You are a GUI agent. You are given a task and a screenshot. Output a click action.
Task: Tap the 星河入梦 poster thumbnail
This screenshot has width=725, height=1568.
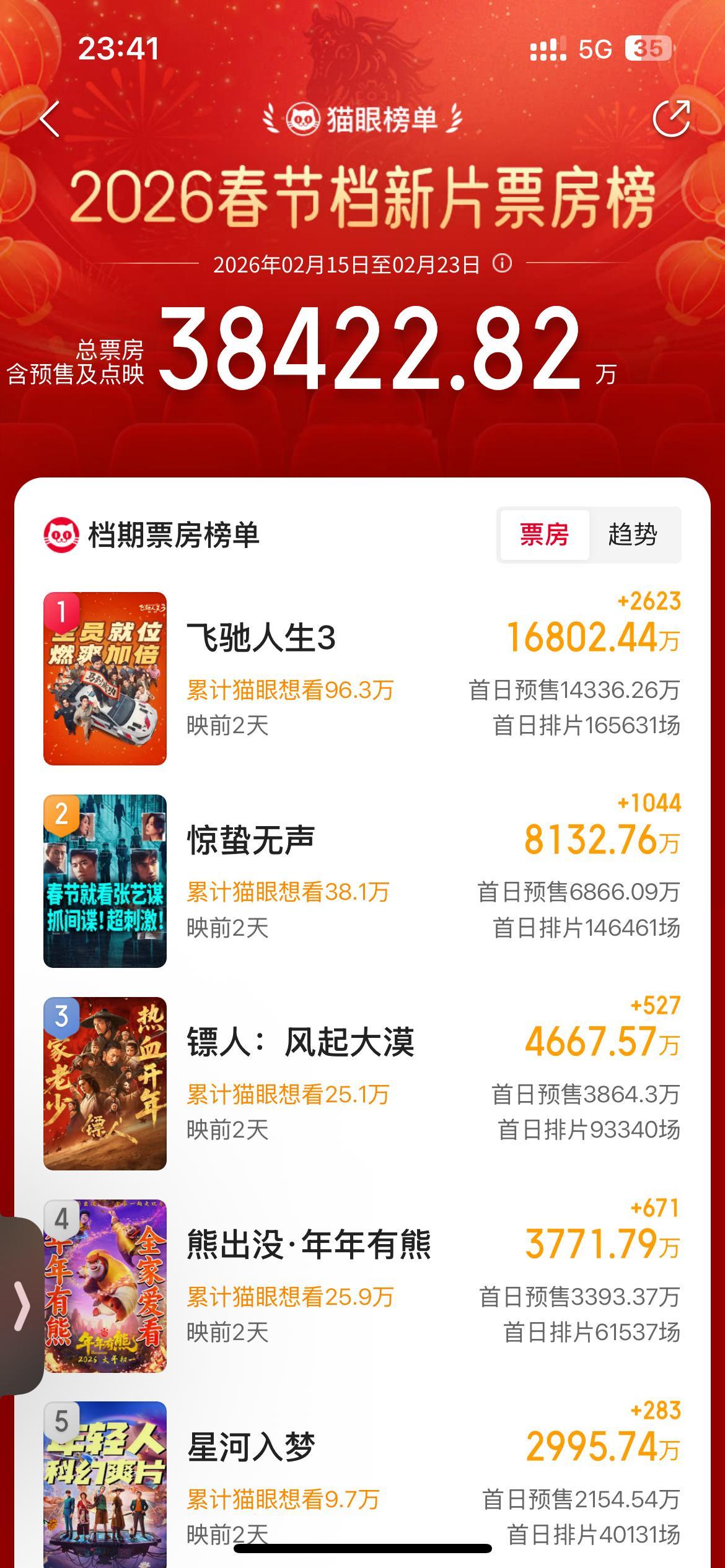(x=105, y=1499)
